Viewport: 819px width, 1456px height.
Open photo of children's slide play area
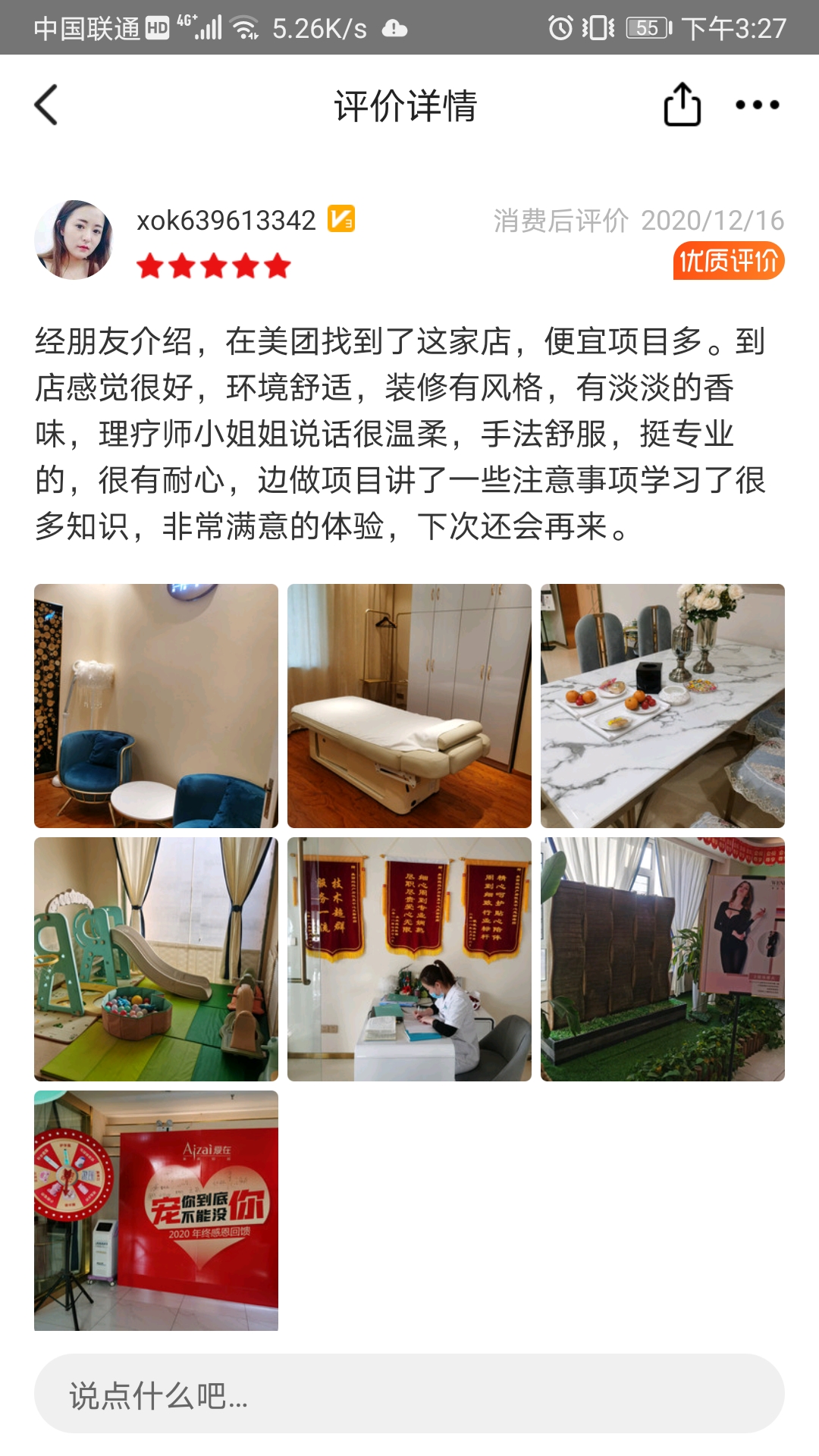(x=156, y=959)
